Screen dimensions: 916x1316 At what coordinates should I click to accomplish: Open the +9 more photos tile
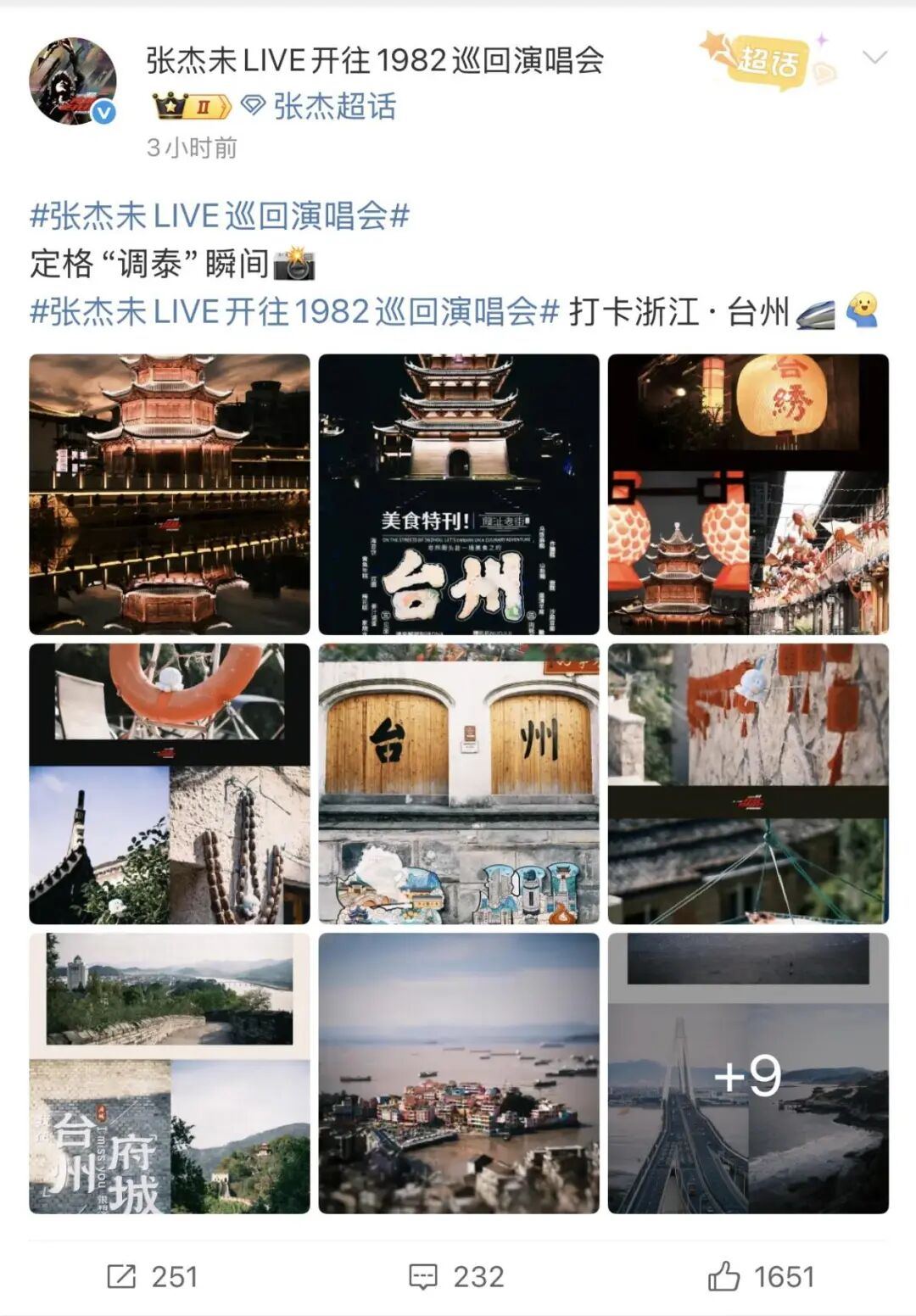point(748,1073)
